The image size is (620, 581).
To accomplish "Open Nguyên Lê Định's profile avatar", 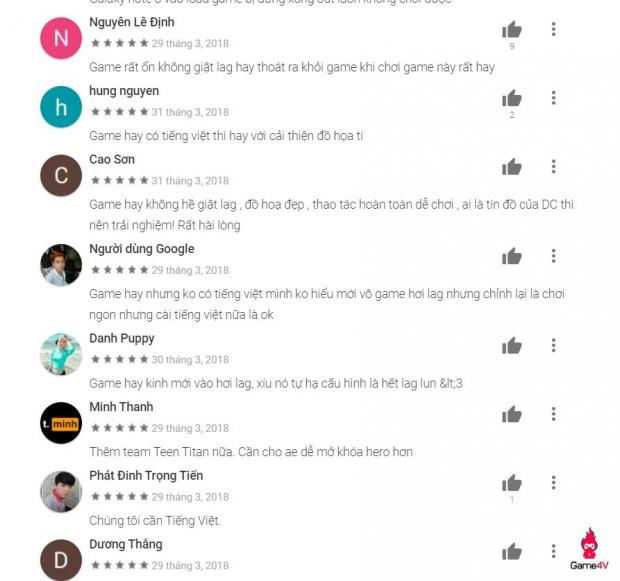I will tap(61, 38).
